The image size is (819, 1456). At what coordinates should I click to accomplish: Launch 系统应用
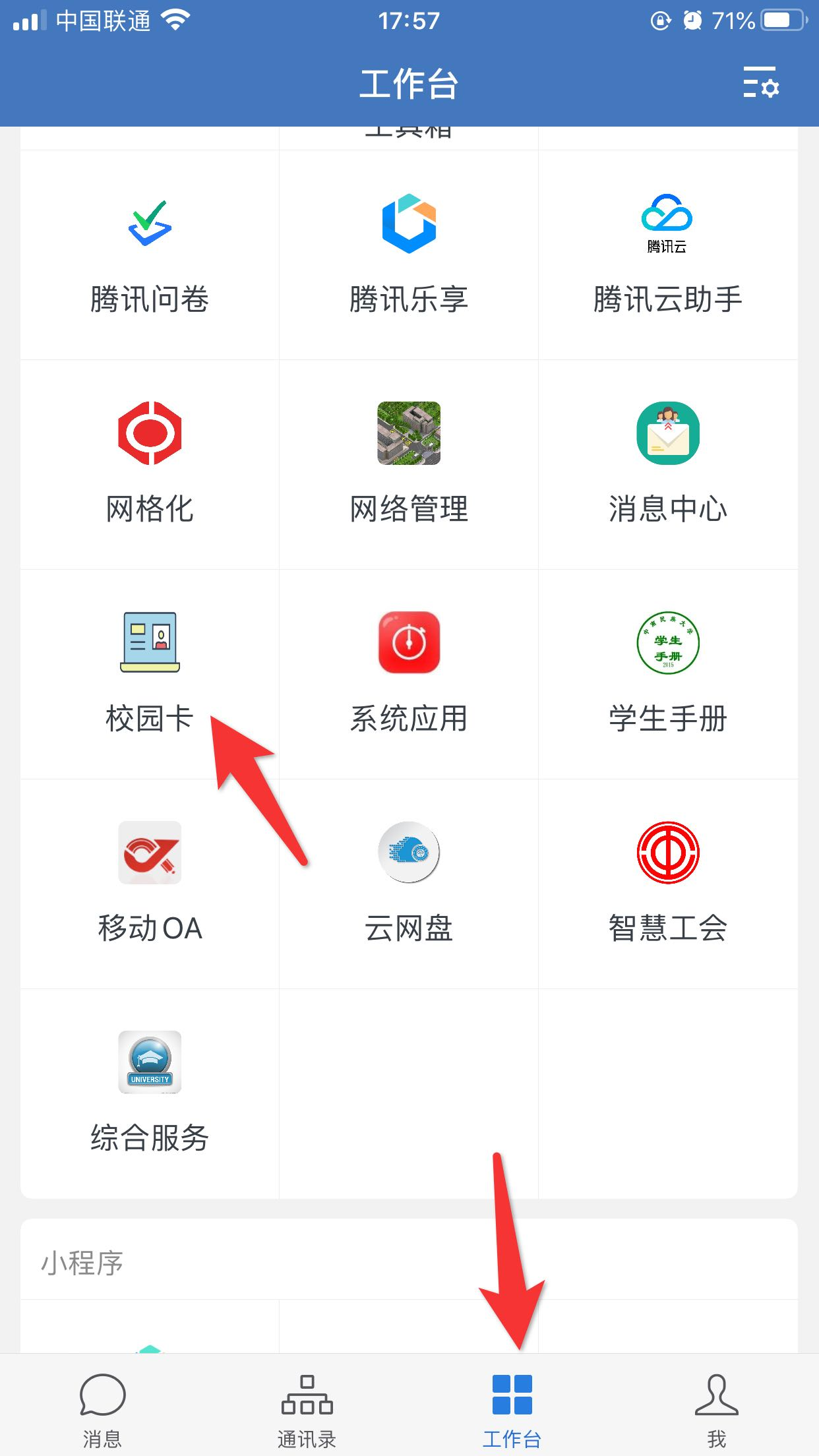point(409,673)
